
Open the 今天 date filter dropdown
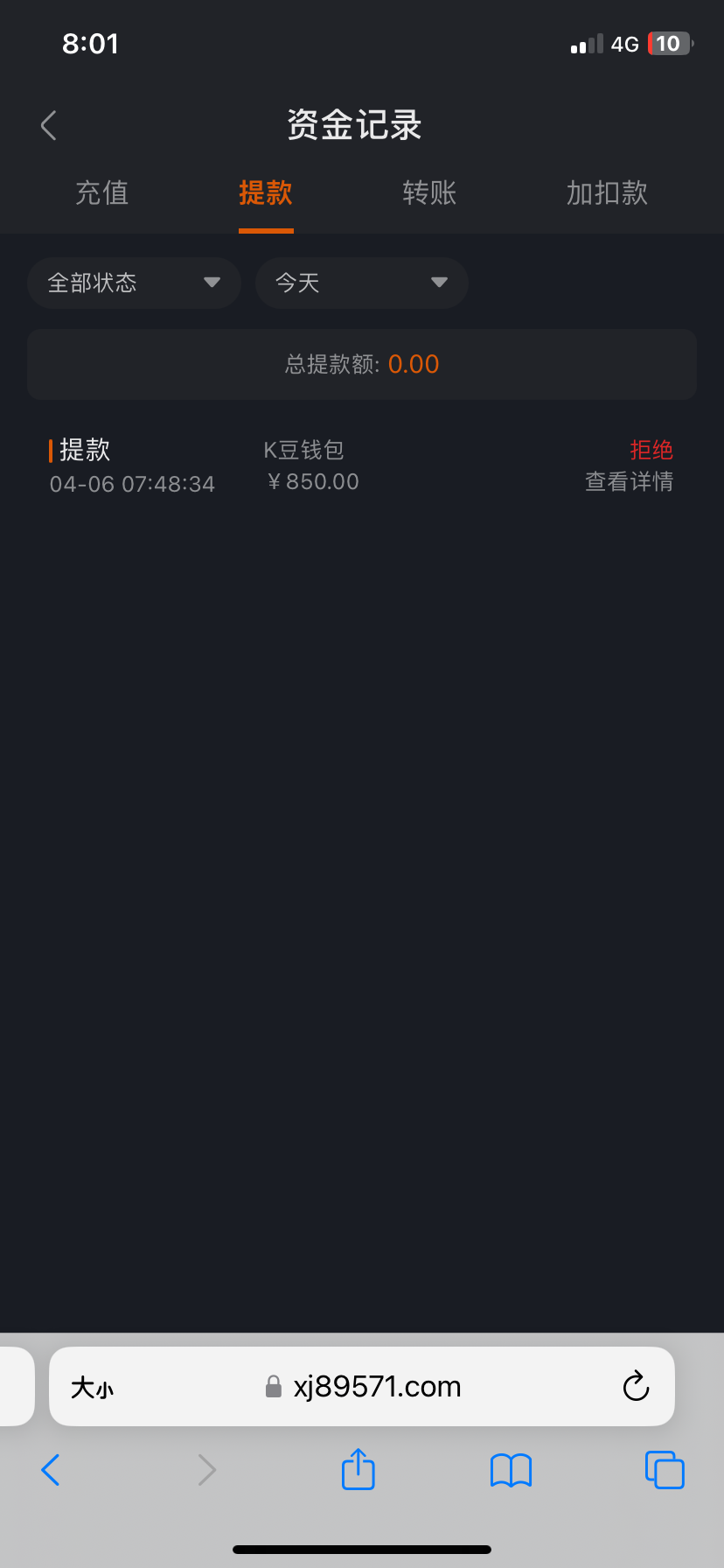coord(361,283)
